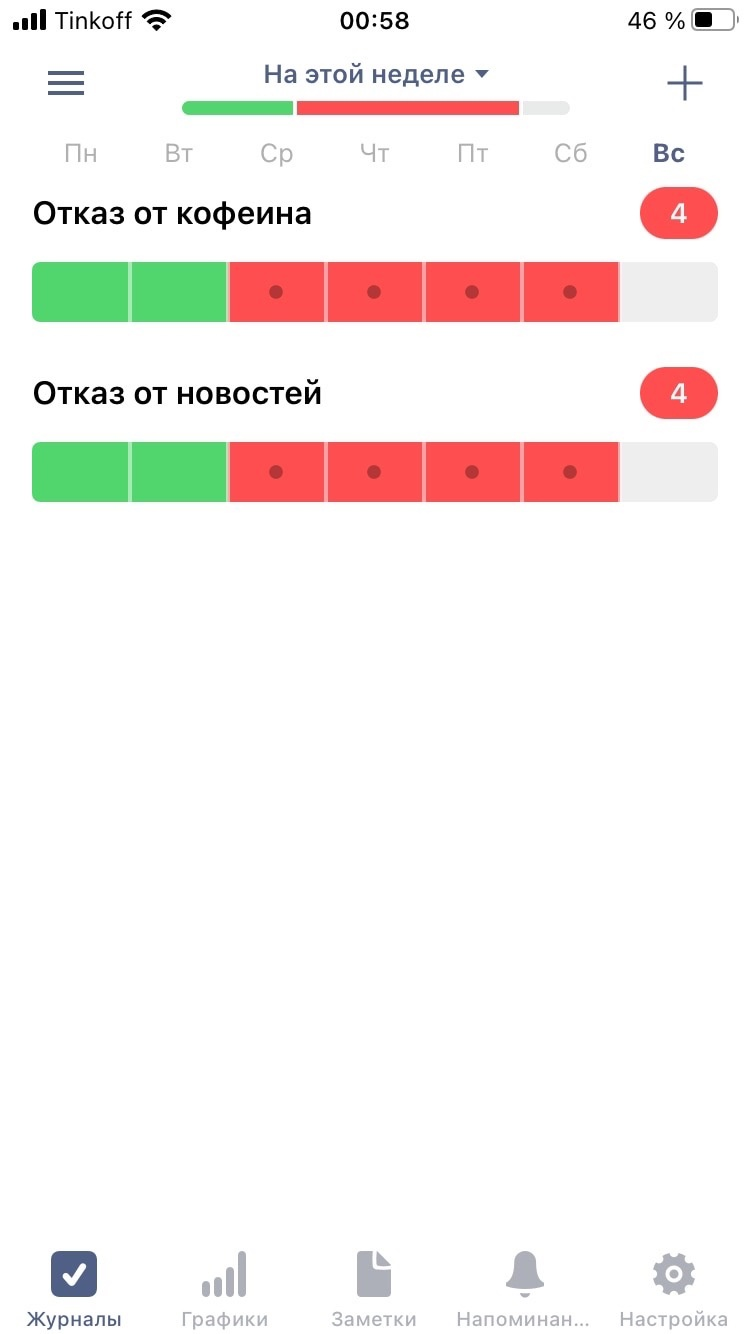Expand the "На этой неделе" period dropdown
Image resolution: width=750 pixels, height=1334 pixels.
tap(376, 74)
